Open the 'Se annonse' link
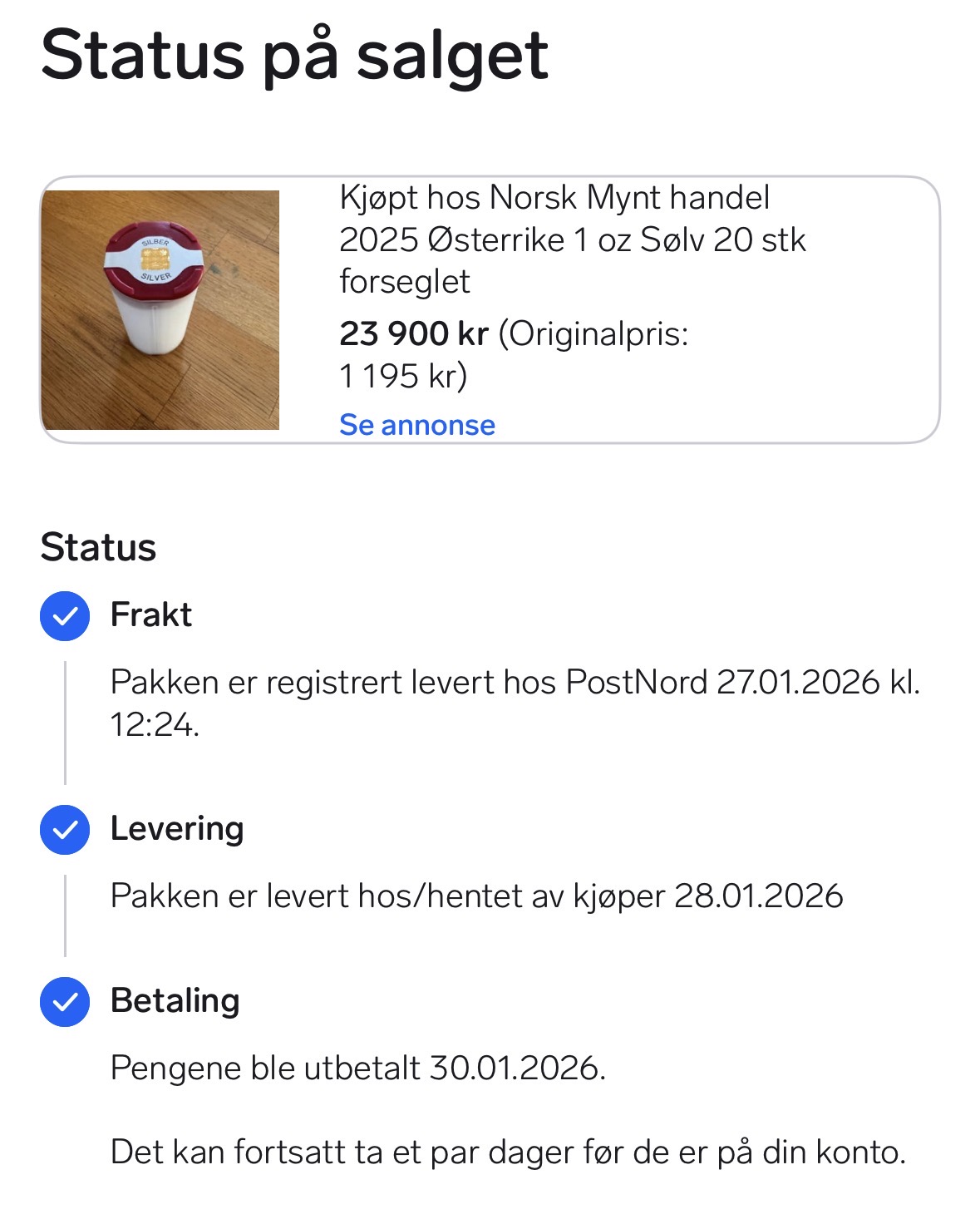This screenshot has height=1219, width=980. pos(416,425)
